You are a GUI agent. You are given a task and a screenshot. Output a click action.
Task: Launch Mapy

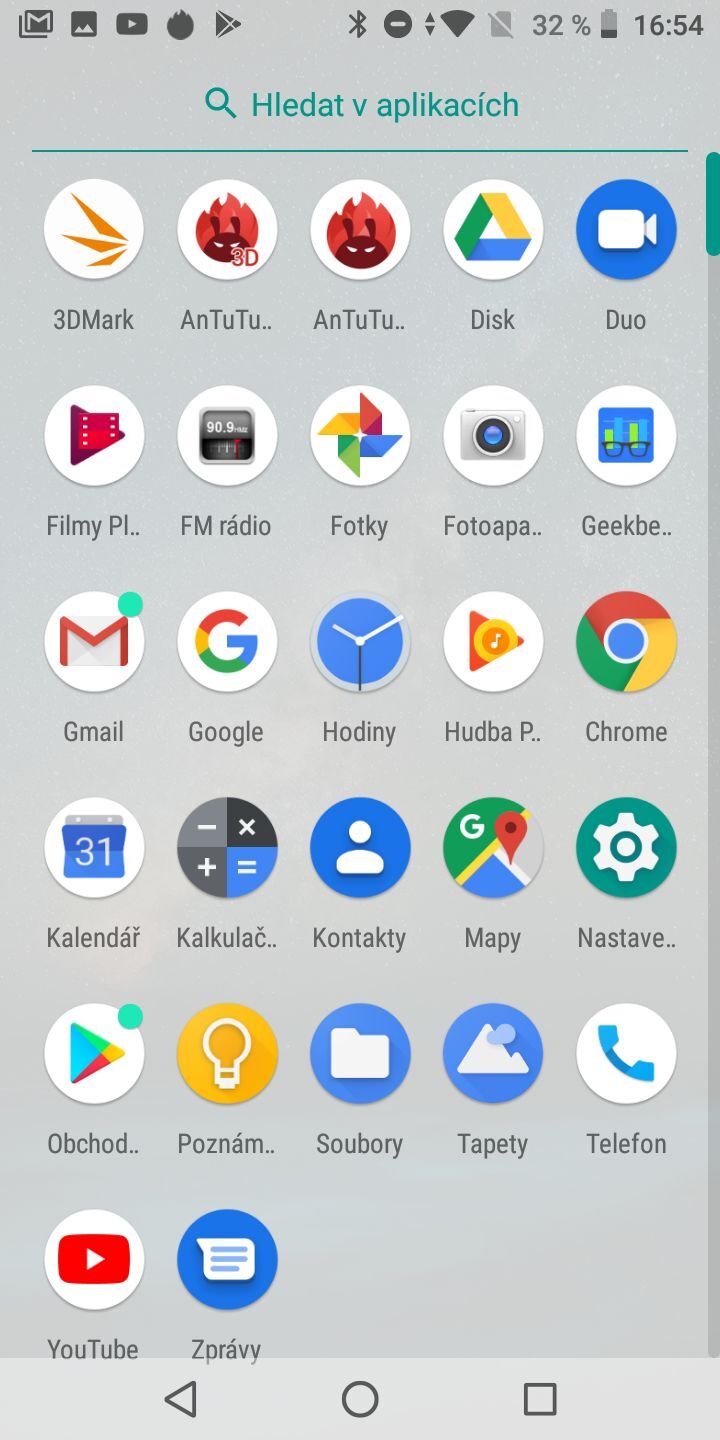(493, 848)
